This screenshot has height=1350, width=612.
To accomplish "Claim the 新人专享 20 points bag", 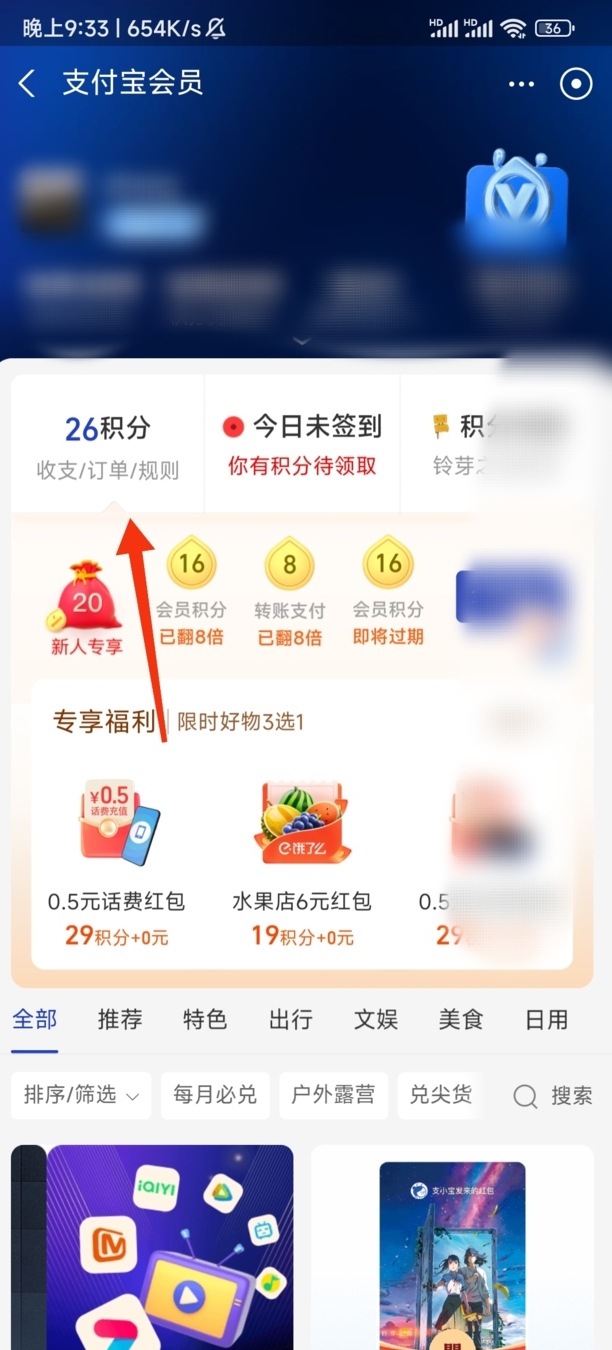I will pos(87,607).
